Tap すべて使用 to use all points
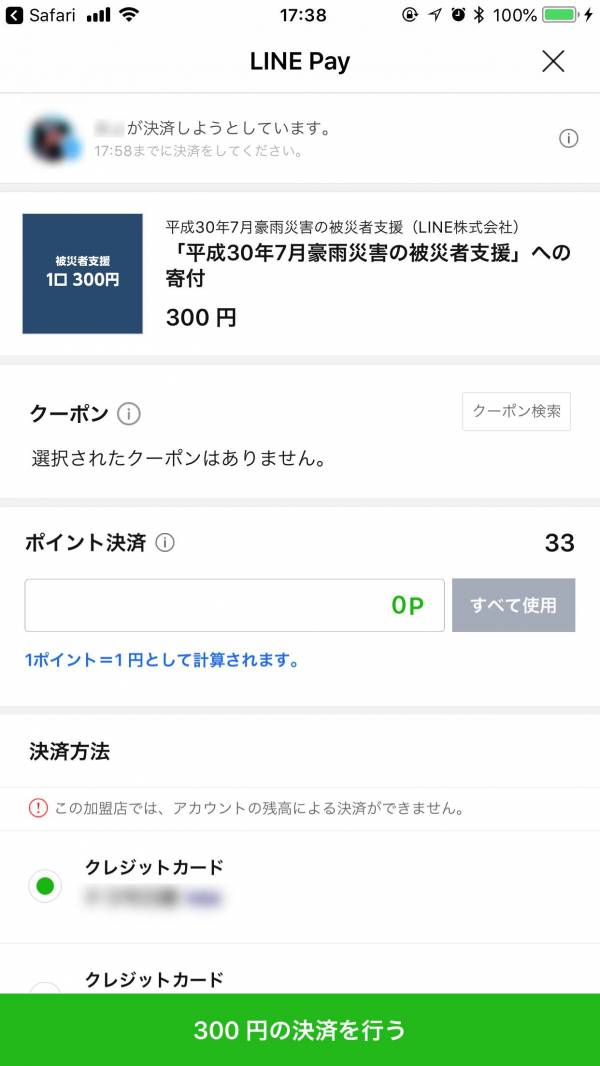The image size is (600, 1066). click(513, 605)
